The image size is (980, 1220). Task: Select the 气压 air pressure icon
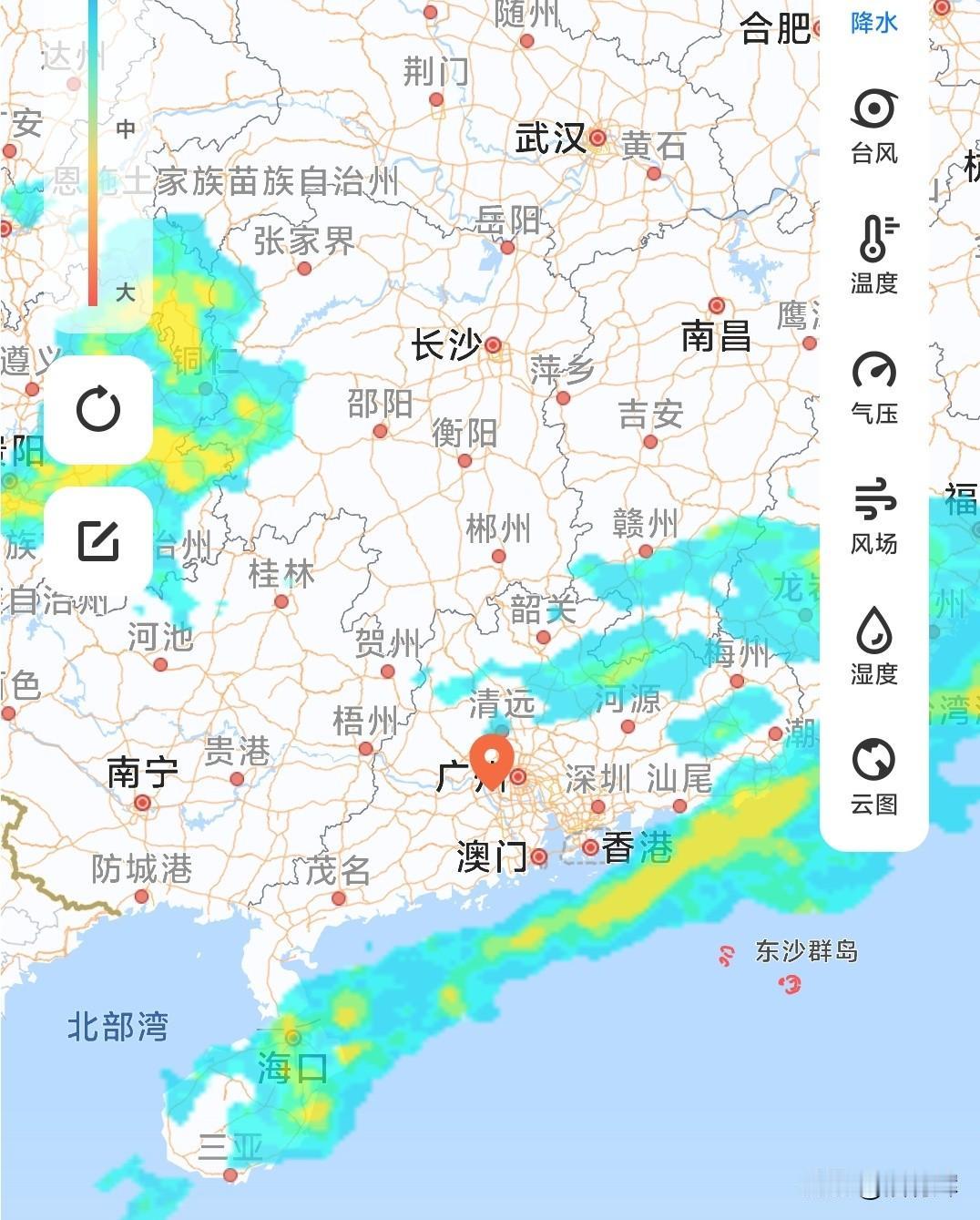[x=873, y=371]
